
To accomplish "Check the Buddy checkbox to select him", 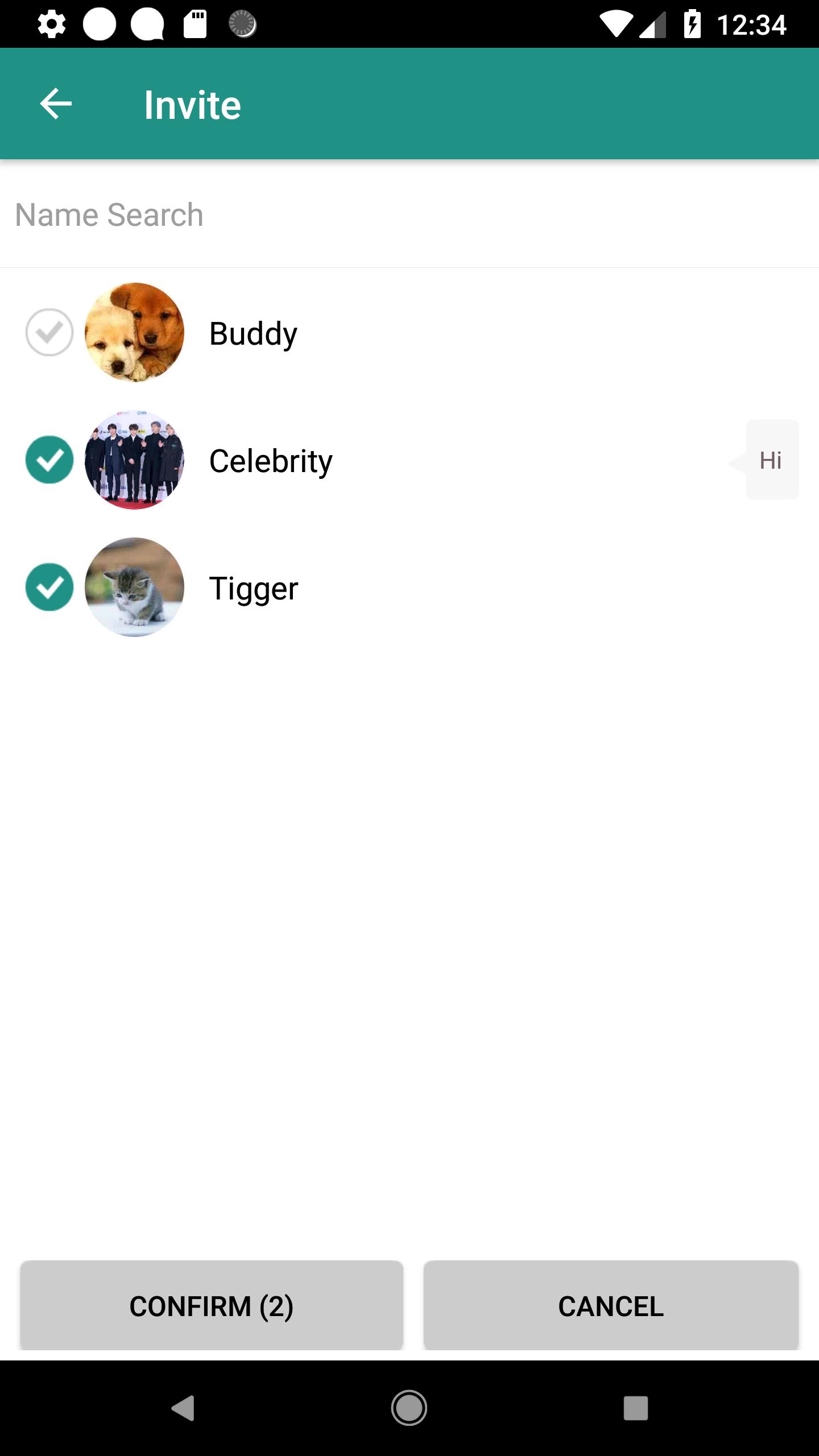I will click(50, 332).
